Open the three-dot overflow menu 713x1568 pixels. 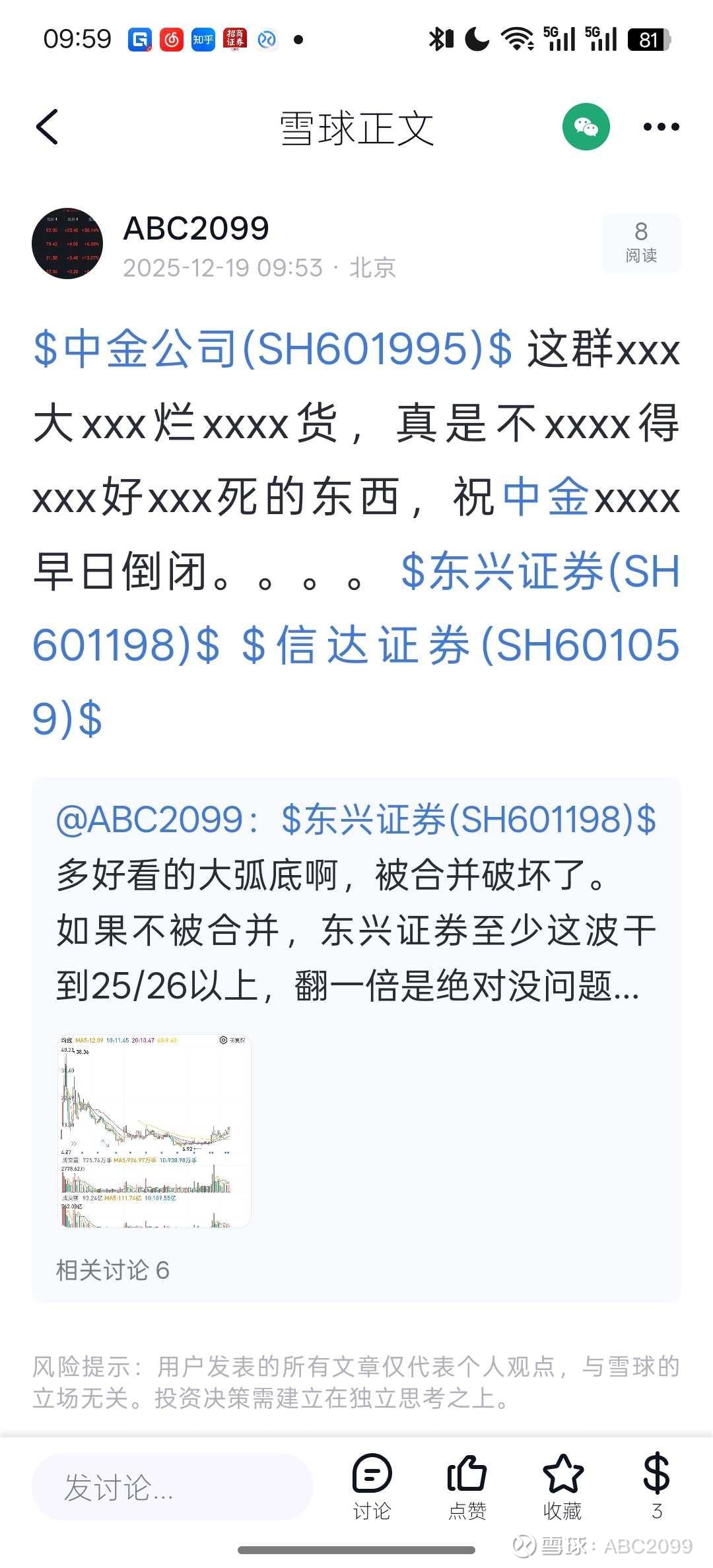(661, 127)
